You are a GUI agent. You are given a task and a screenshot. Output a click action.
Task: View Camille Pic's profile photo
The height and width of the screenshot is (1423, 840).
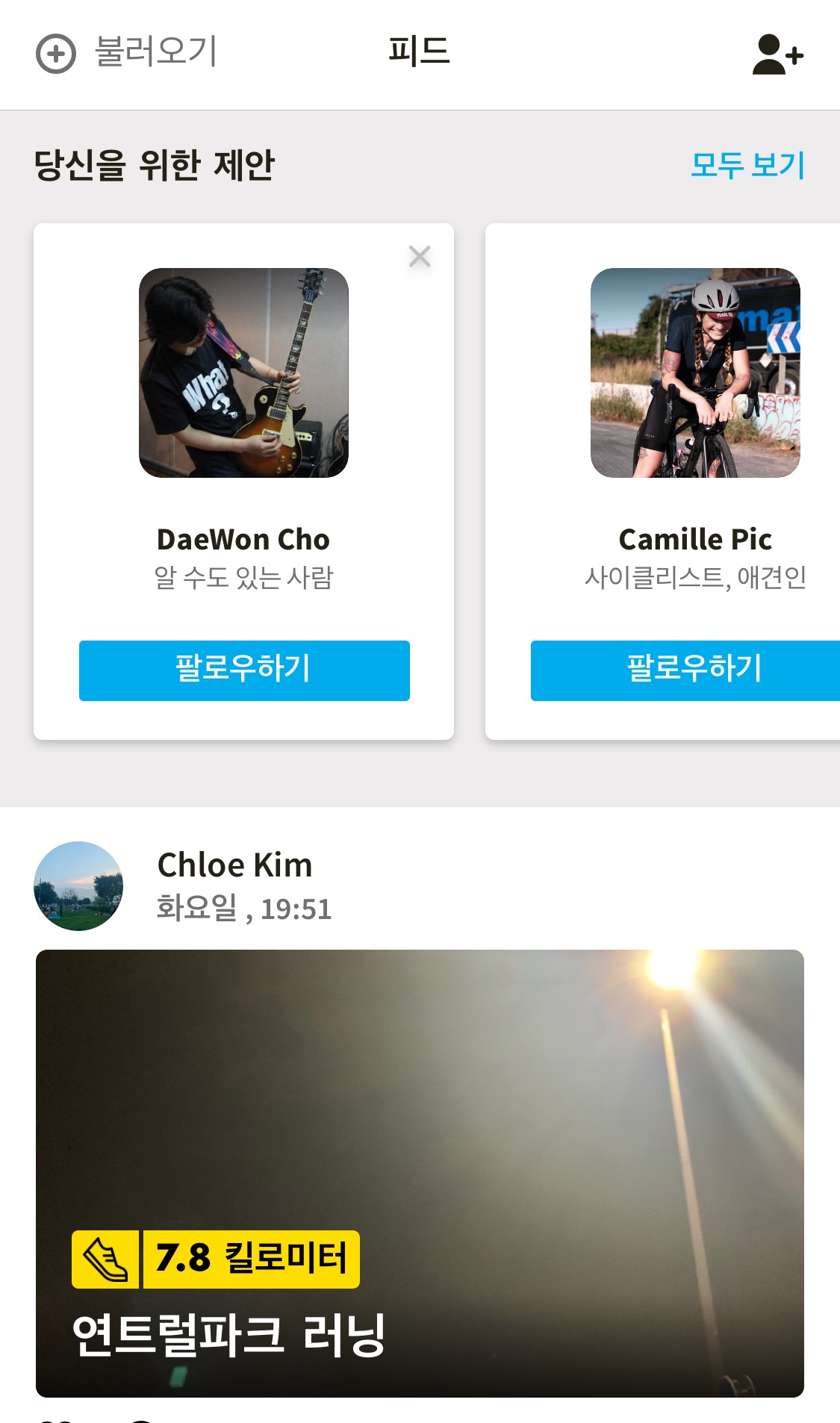(x=694, y=373)
